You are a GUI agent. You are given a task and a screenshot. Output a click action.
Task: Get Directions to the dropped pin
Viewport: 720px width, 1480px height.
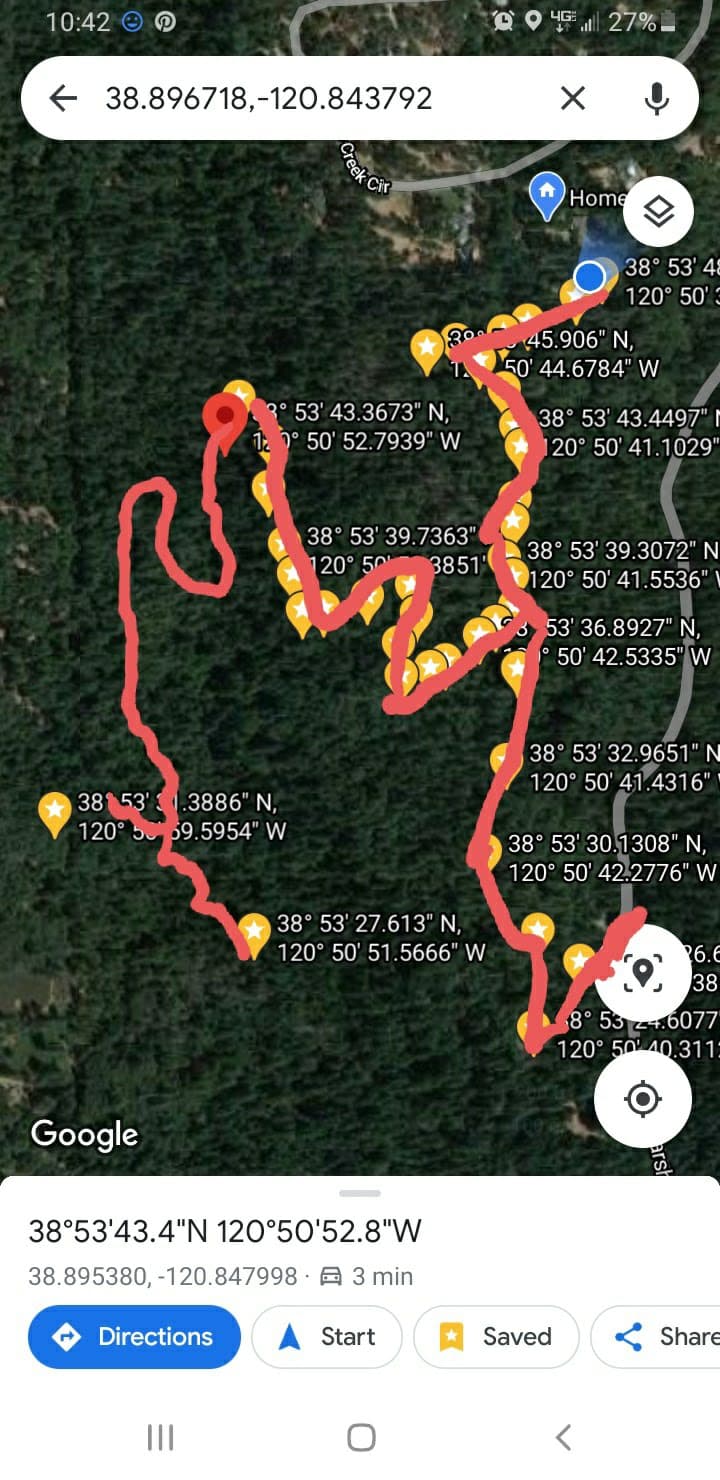point(134,1336)
